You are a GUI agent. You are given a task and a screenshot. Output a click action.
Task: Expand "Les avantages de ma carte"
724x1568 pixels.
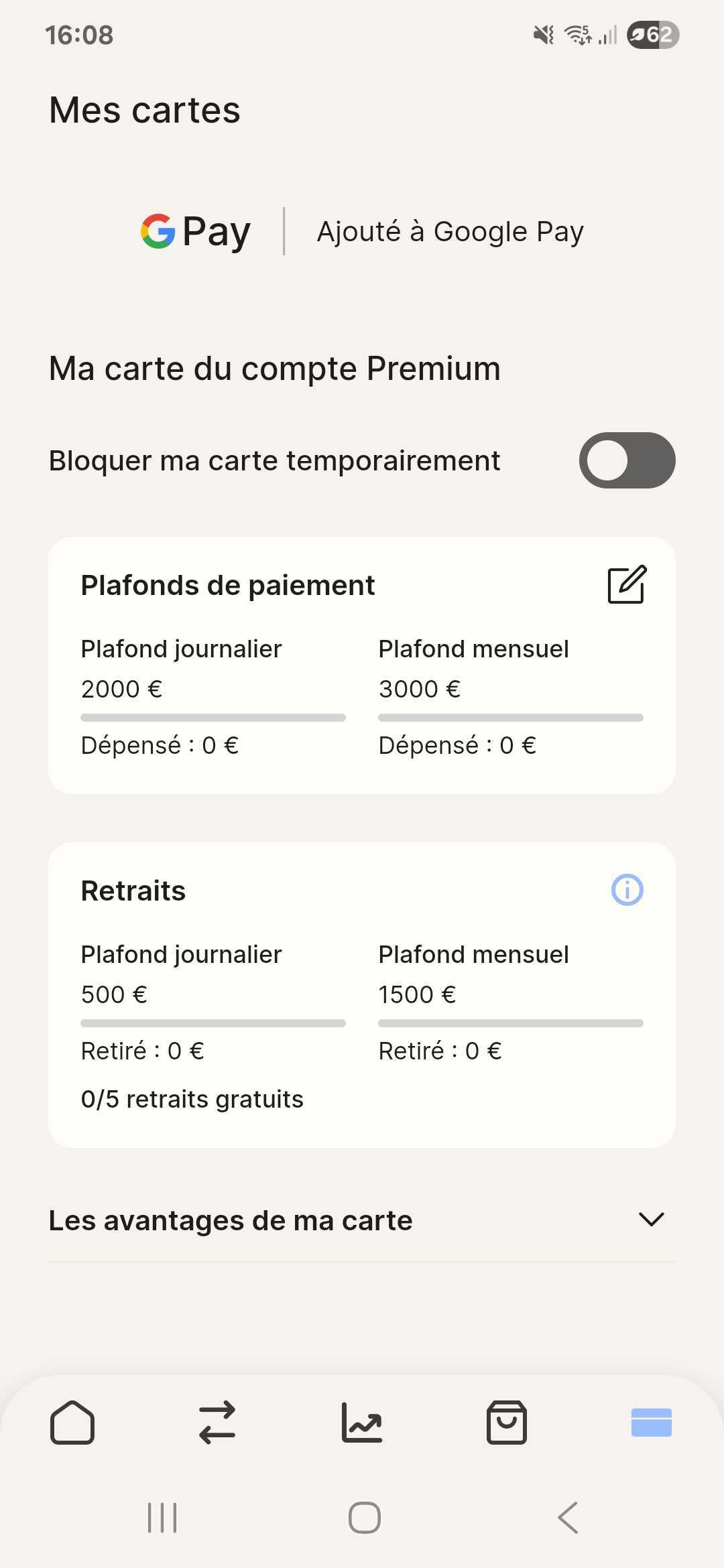[651, 1220]
